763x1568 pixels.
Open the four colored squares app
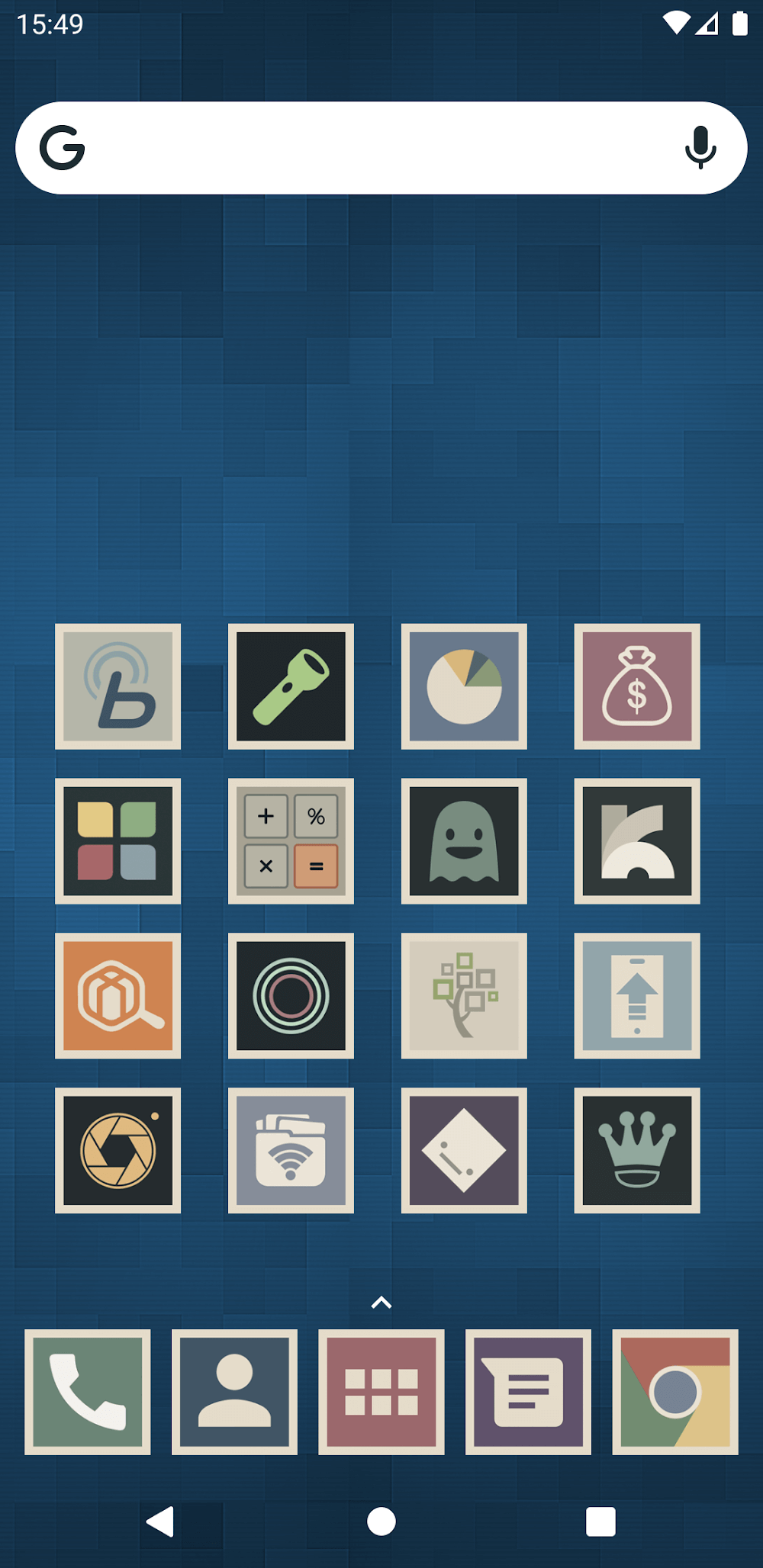pos(118,841)
